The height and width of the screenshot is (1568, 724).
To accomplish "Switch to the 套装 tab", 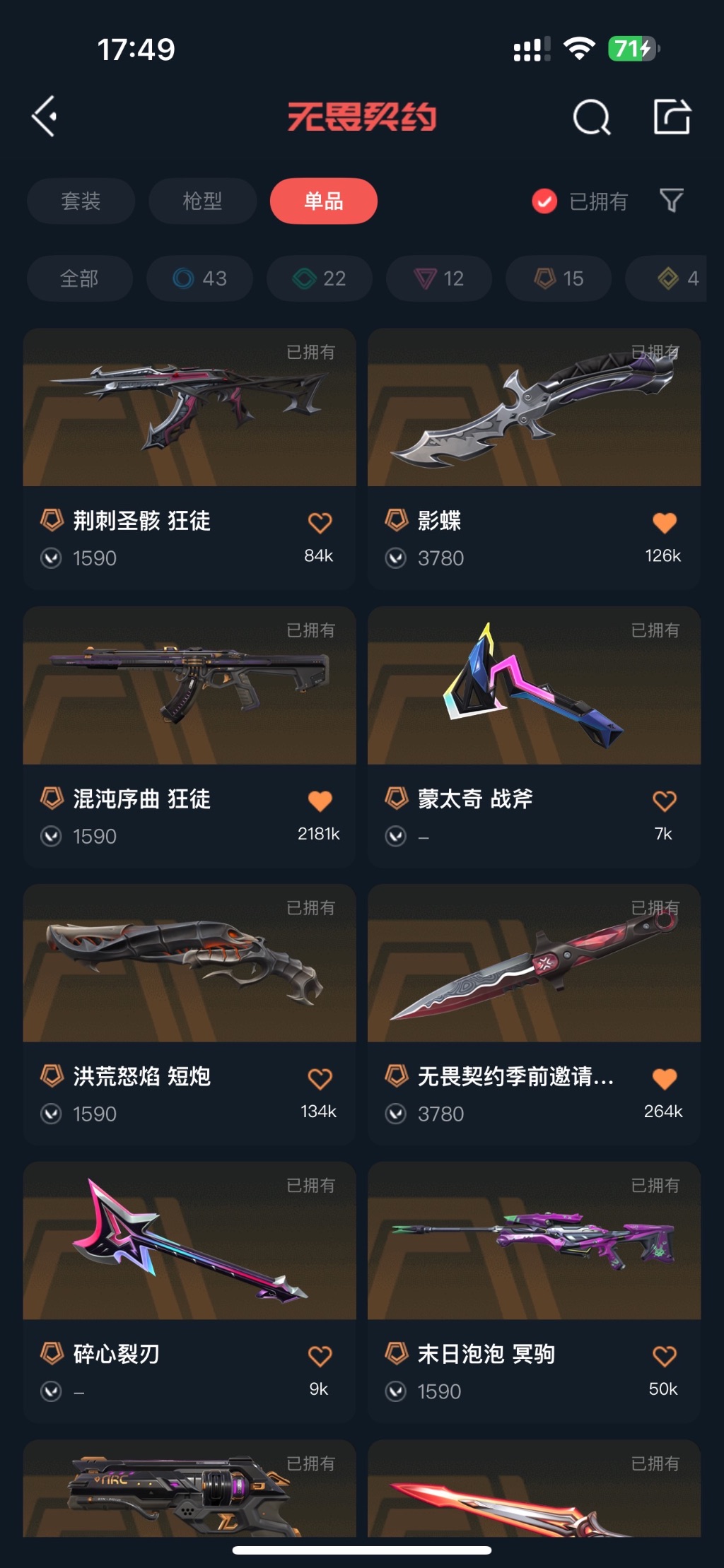I will coord(81,201).
